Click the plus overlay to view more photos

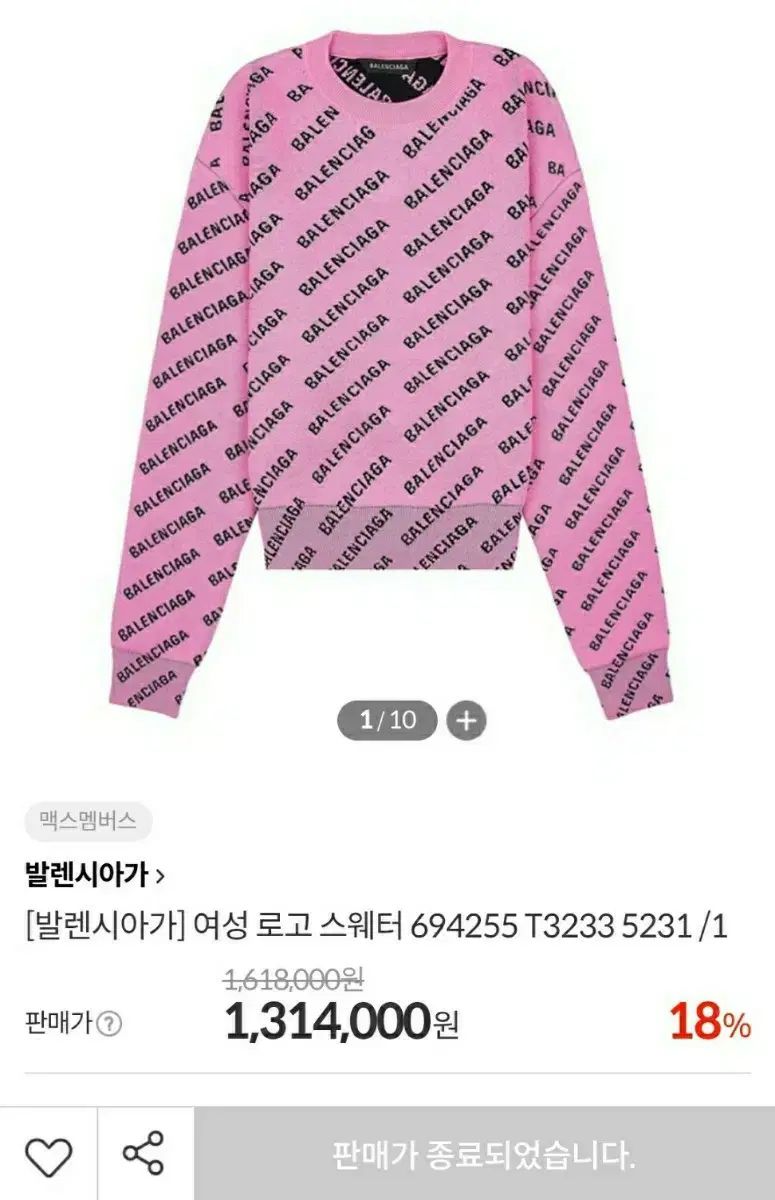point(465,718)
